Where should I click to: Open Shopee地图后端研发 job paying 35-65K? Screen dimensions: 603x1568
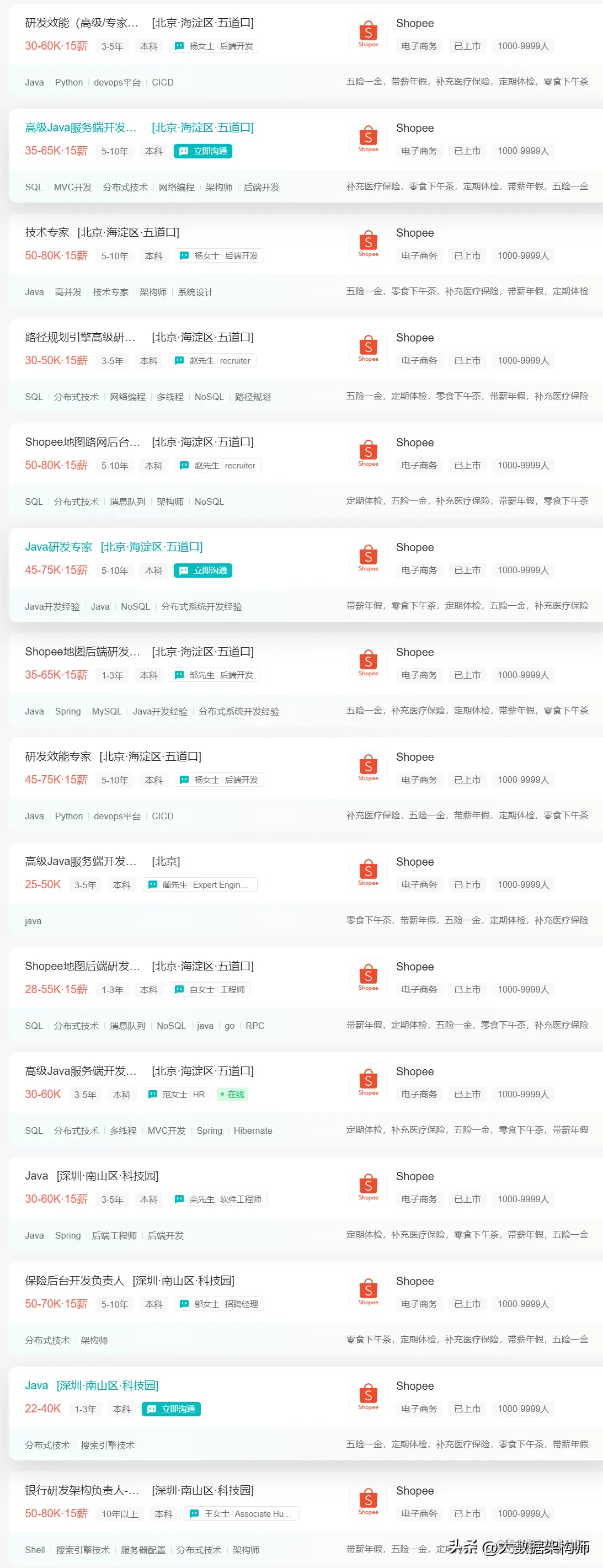(82, 651)
